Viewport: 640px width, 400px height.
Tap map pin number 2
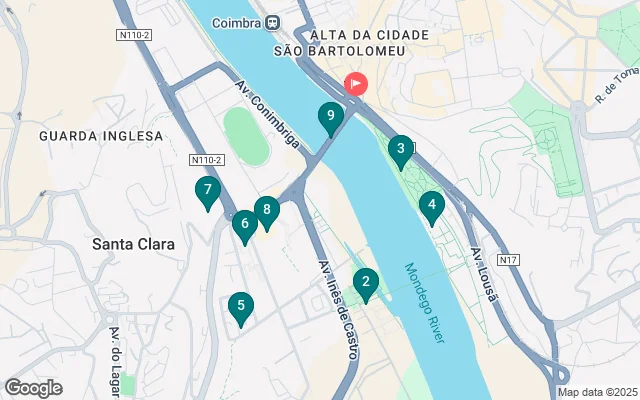365,284
